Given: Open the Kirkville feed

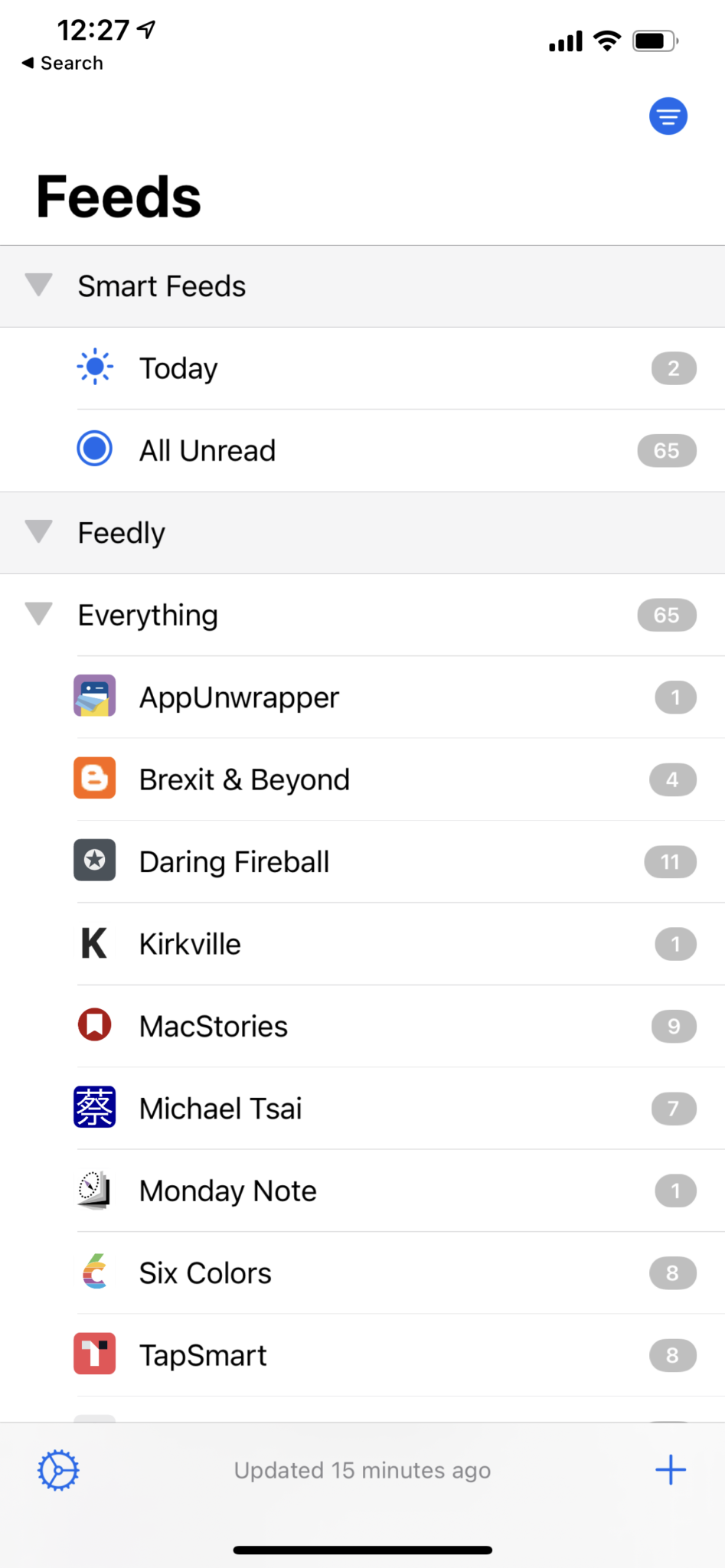Looking at the screenshot, I should (189, 943).
